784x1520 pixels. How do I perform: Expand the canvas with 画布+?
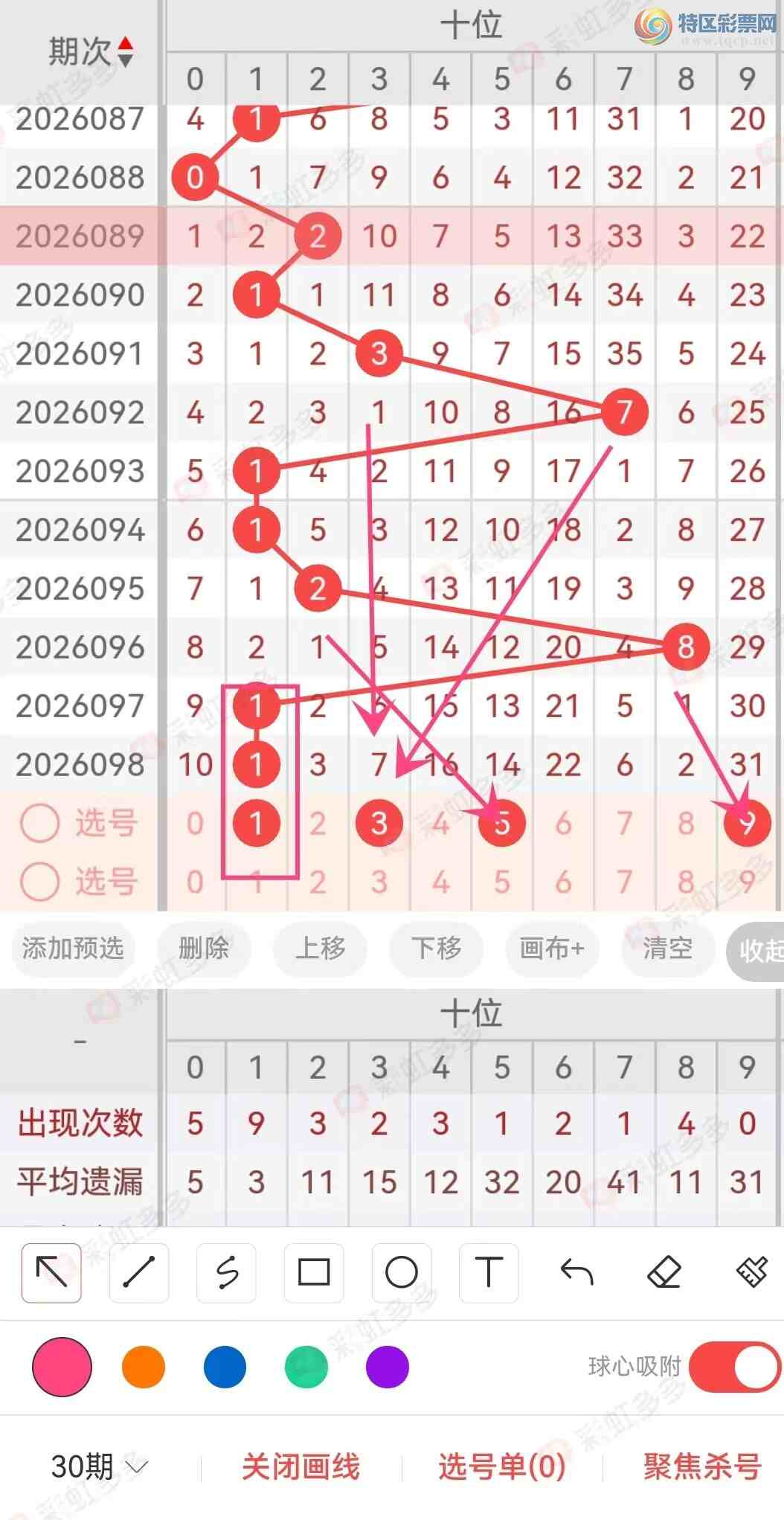coord(552,949)
